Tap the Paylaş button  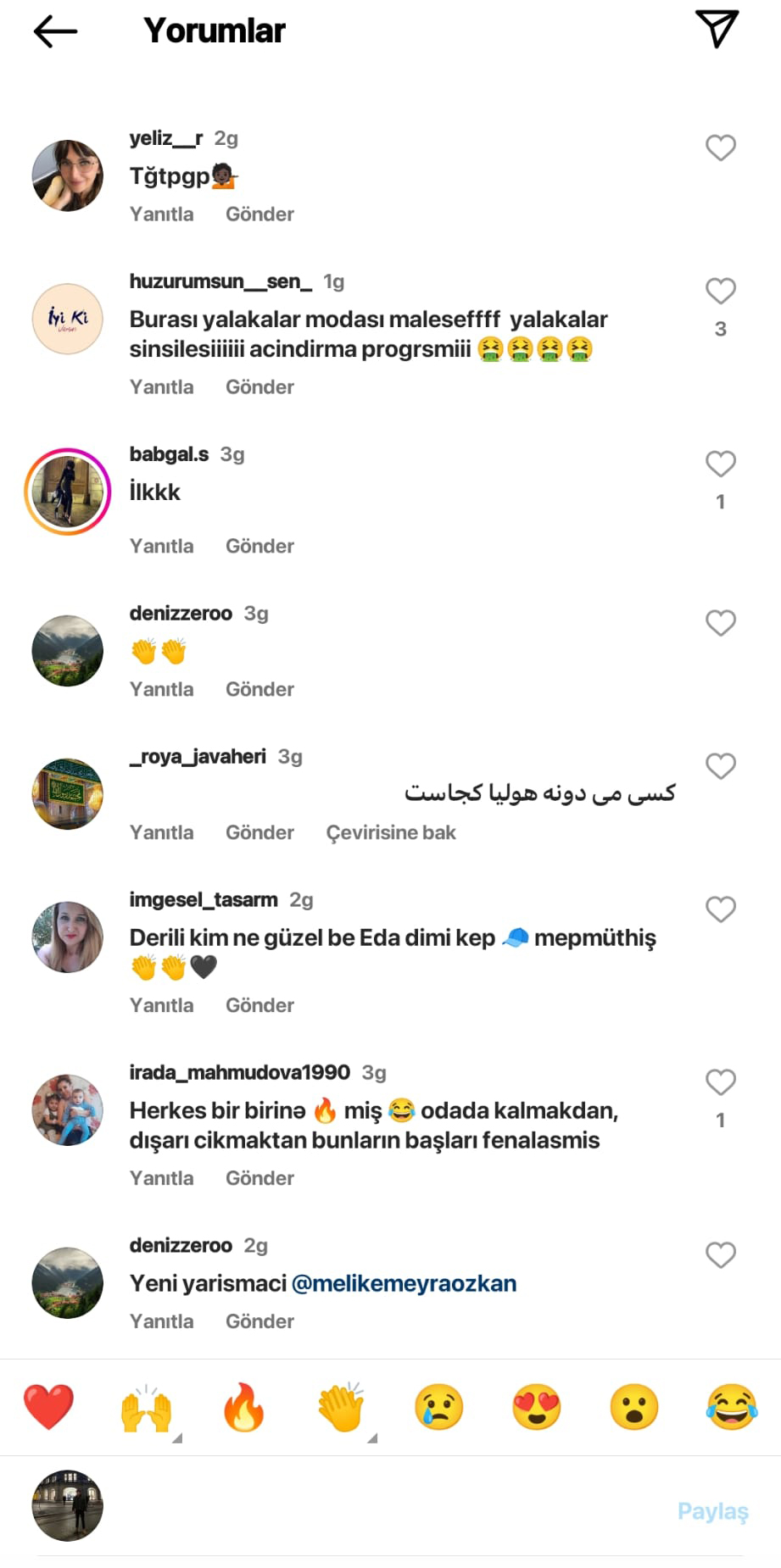click(x=712, y=1511)
